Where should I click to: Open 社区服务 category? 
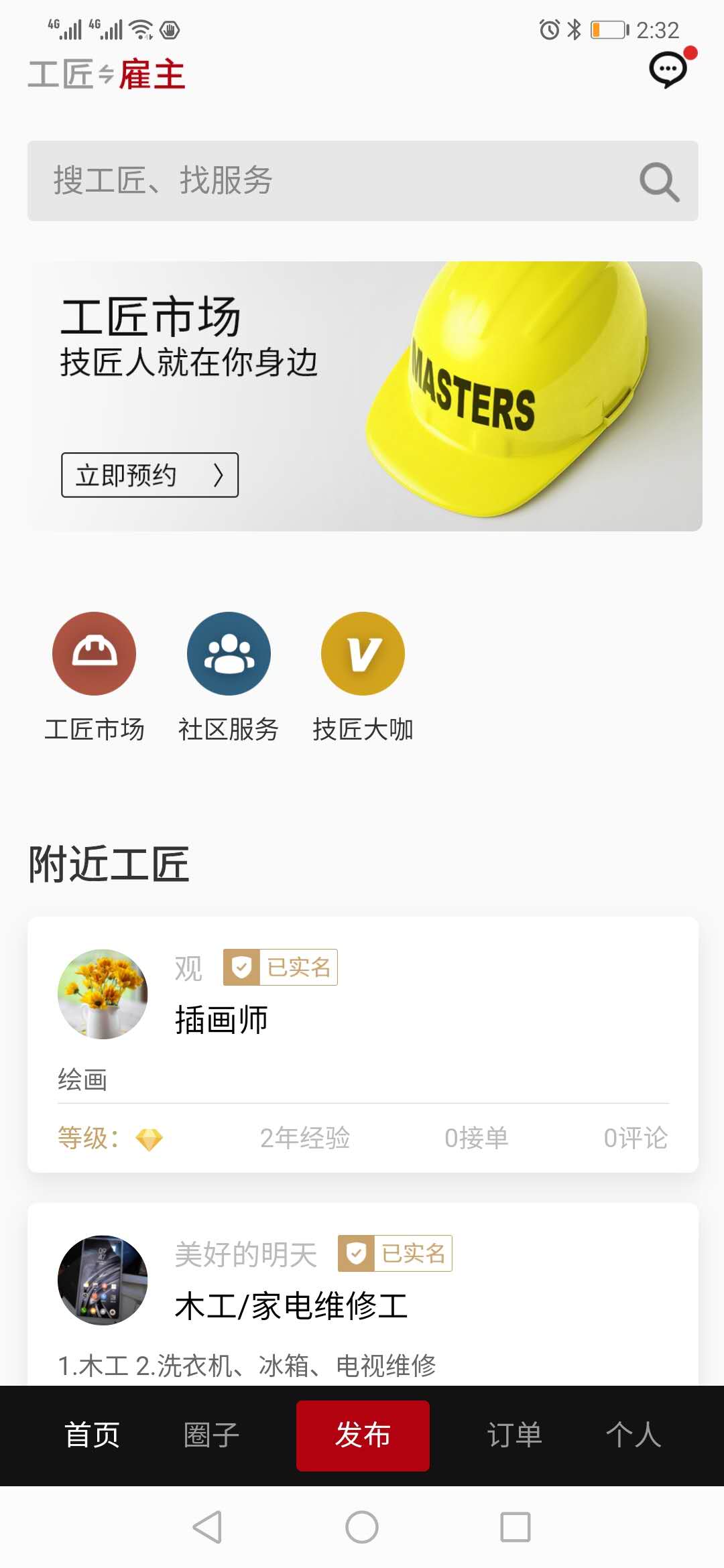click(229, 677)
